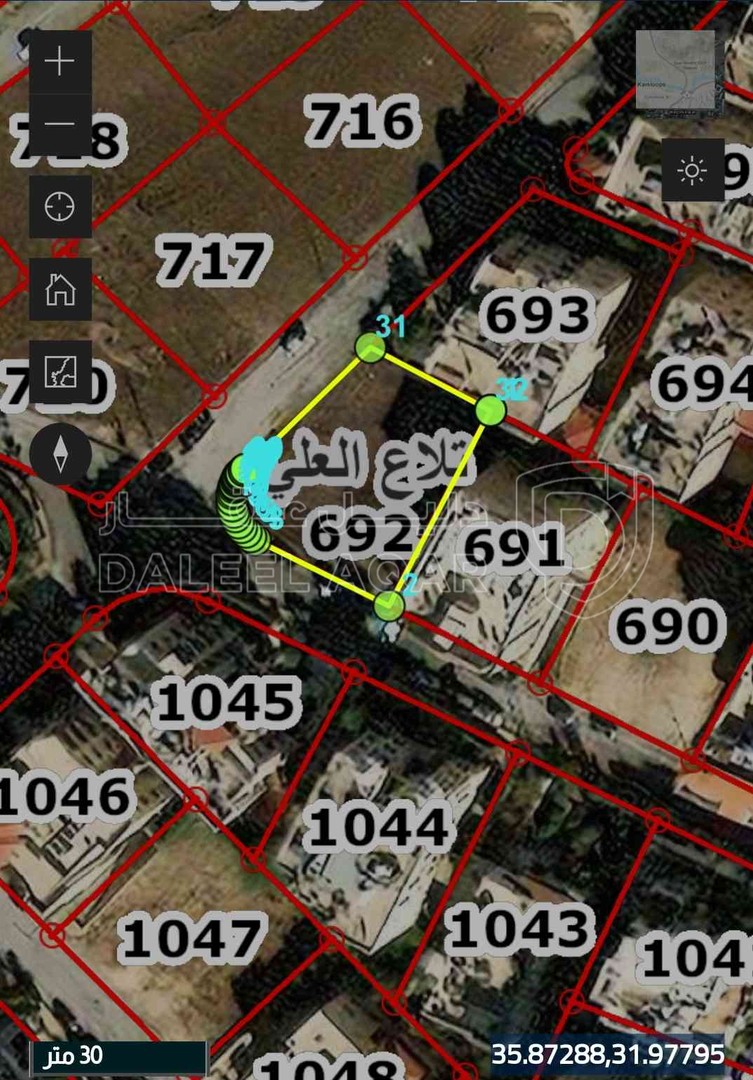This screenshot has width=753, height=1080.
Task: Zoom out with the minus button
Action: tap(60, 124)
